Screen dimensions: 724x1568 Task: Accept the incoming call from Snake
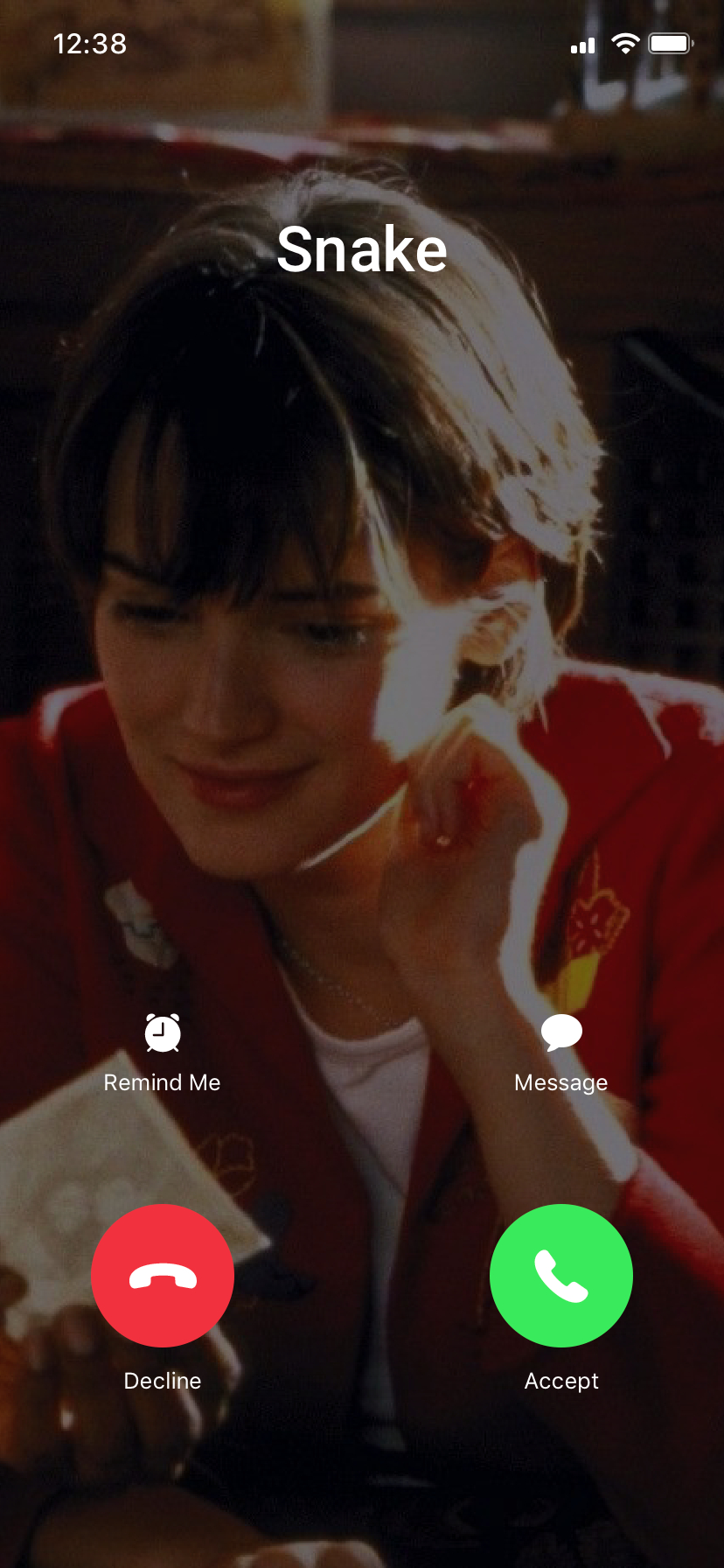560,1275
